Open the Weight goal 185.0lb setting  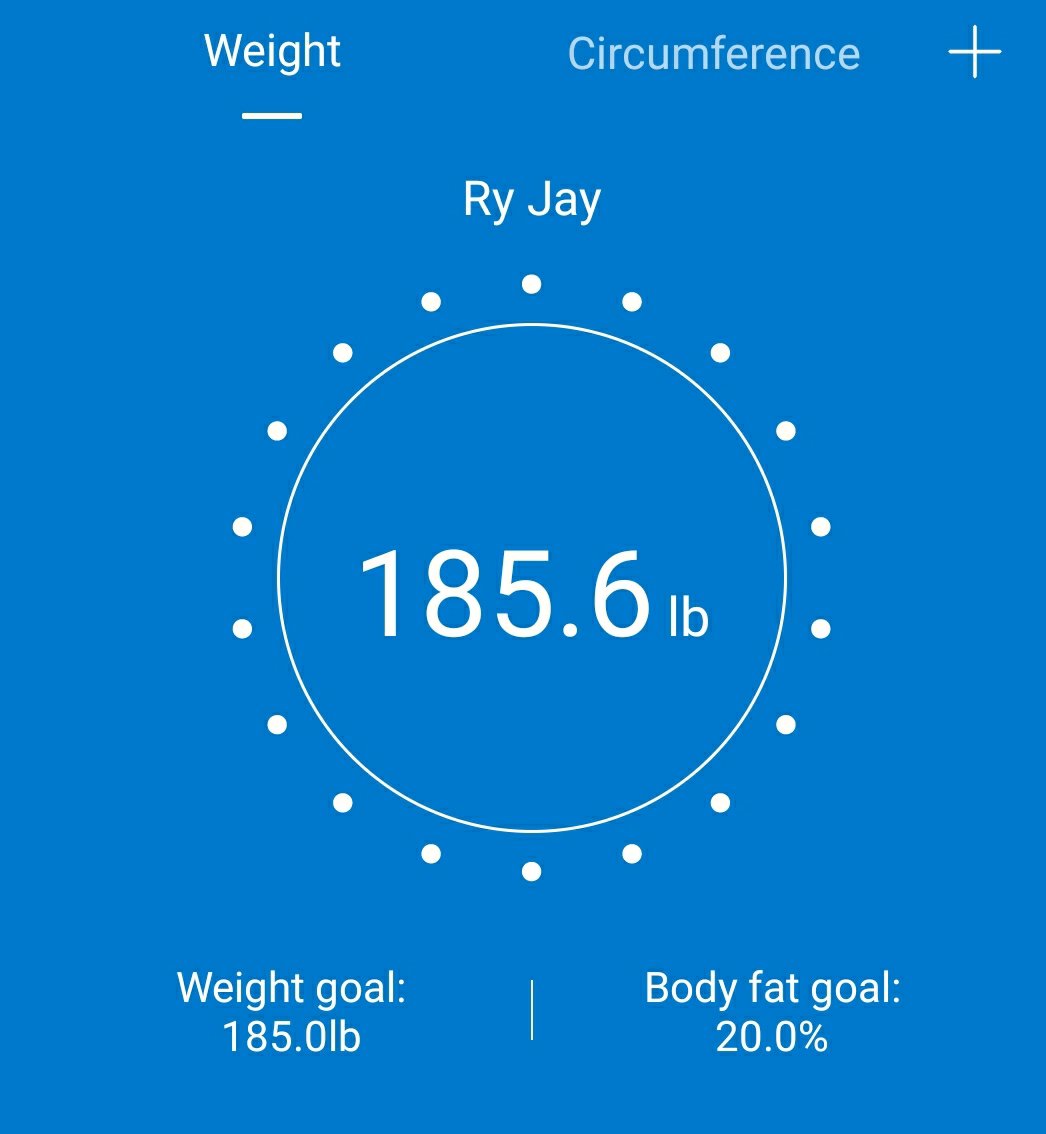coord(291,1012)
